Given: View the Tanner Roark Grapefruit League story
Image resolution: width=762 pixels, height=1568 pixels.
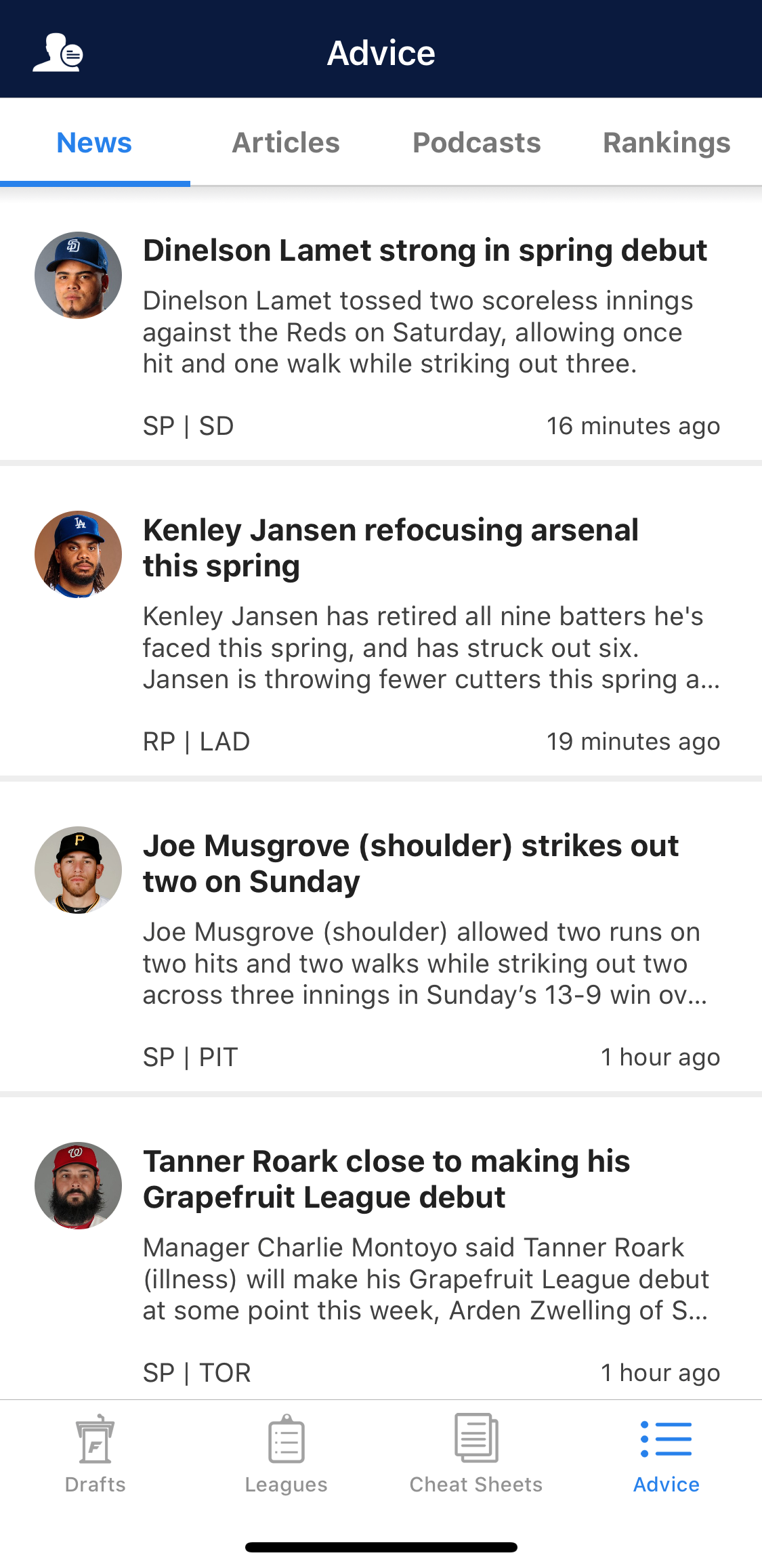Looking at the screenshot, I should pyautogui.click(x=386, y=1179).
